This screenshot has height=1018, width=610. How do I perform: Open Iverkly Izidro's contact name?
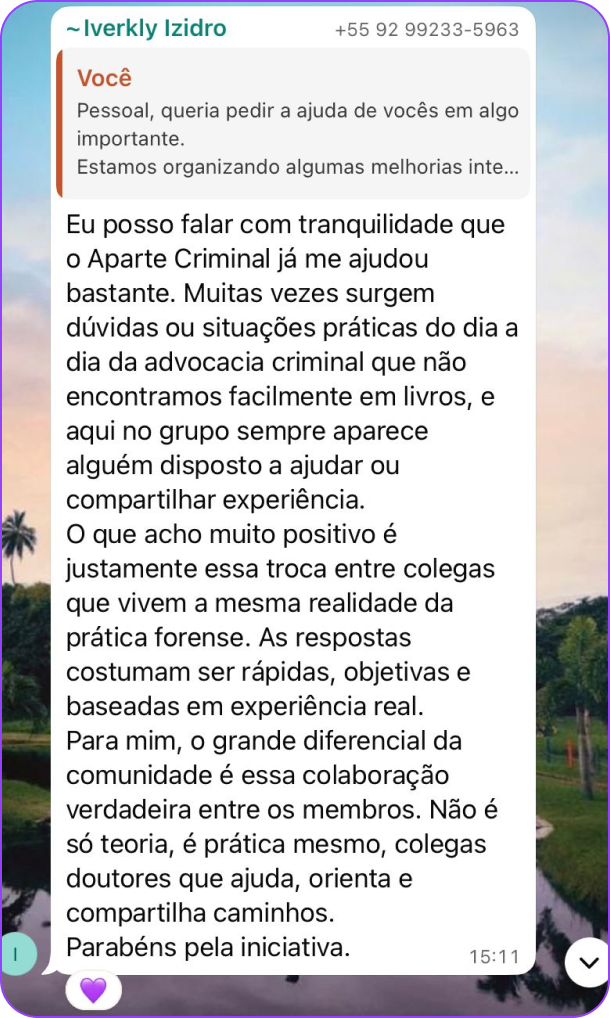(x=146, y=29)
